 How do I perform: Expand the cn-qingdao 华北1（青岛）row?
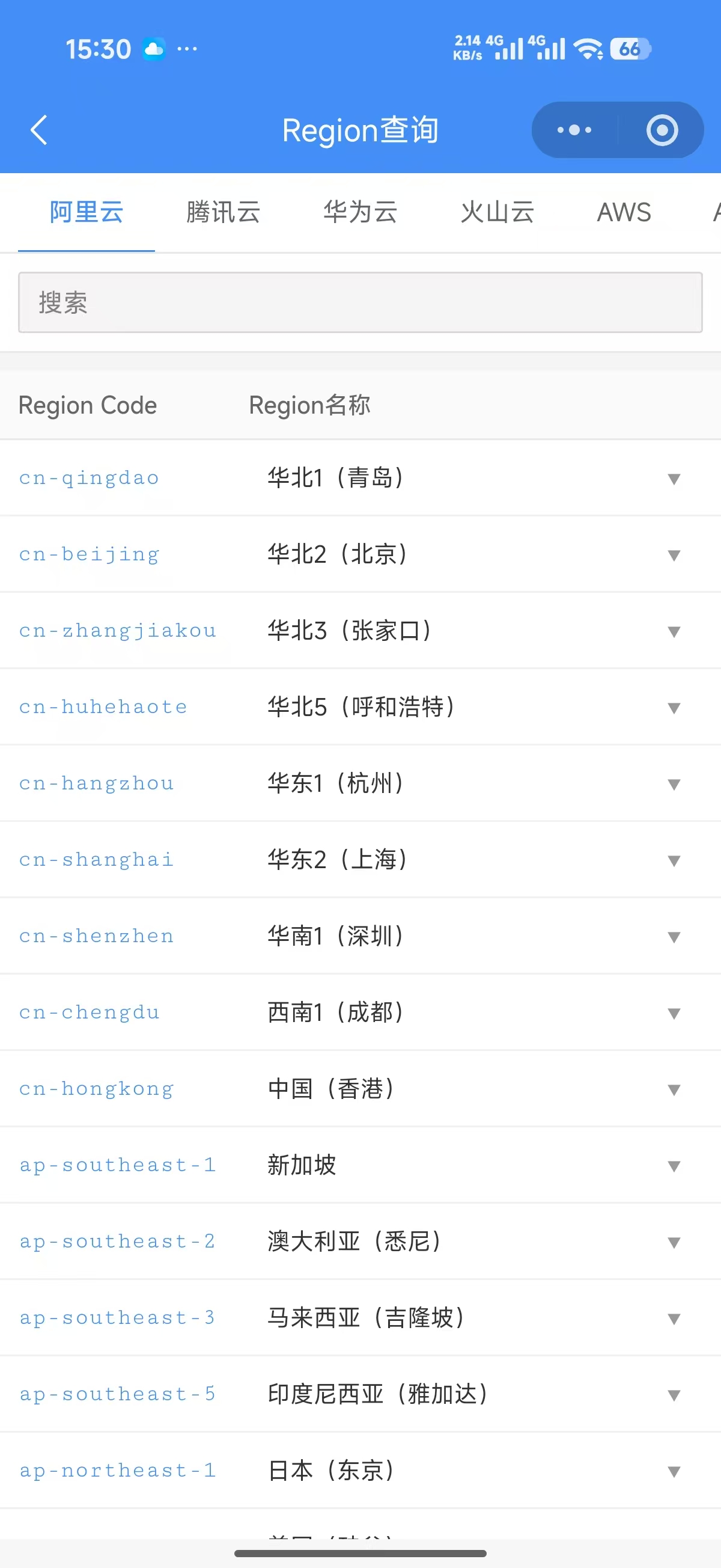673,479
